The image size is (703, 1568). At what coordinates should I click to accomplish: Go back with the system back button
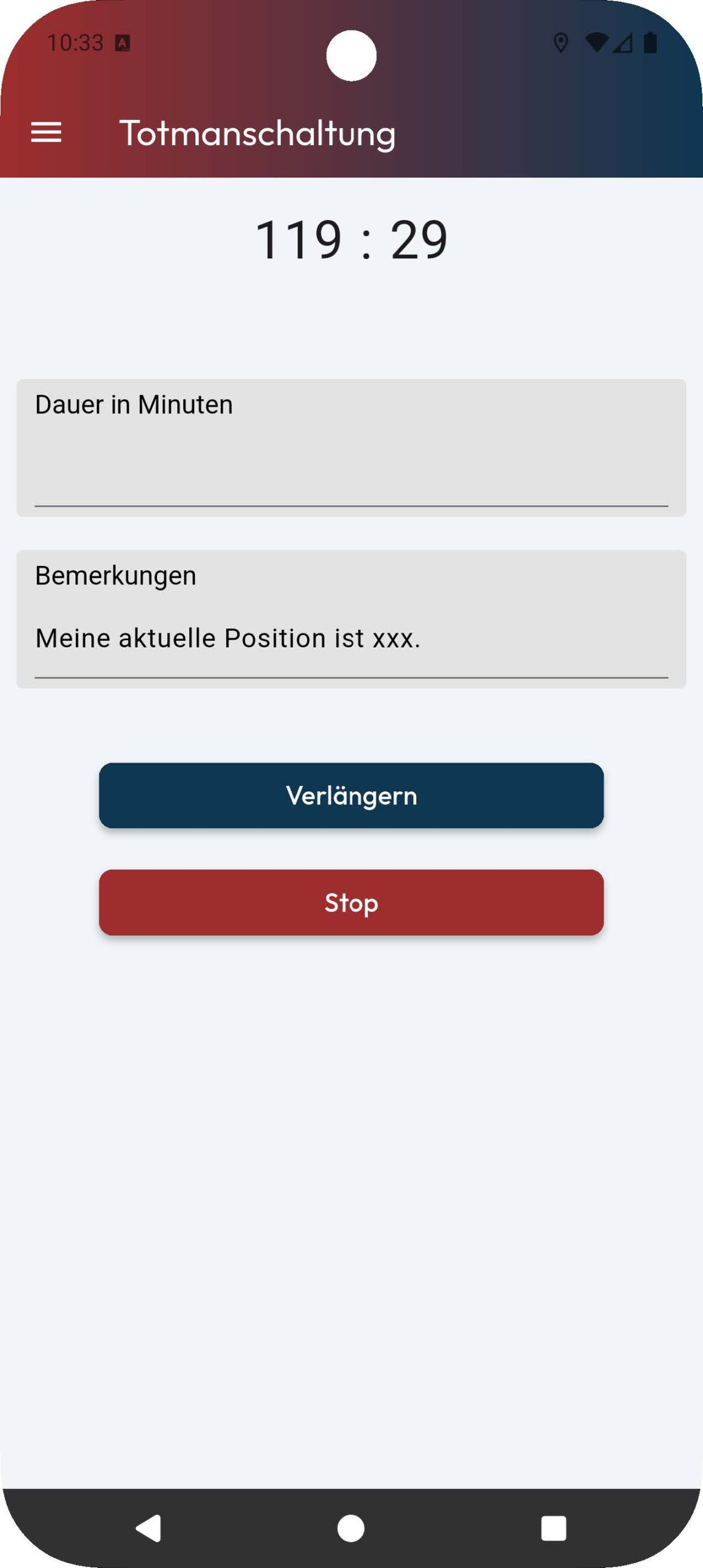click(x=149, y=1528)
